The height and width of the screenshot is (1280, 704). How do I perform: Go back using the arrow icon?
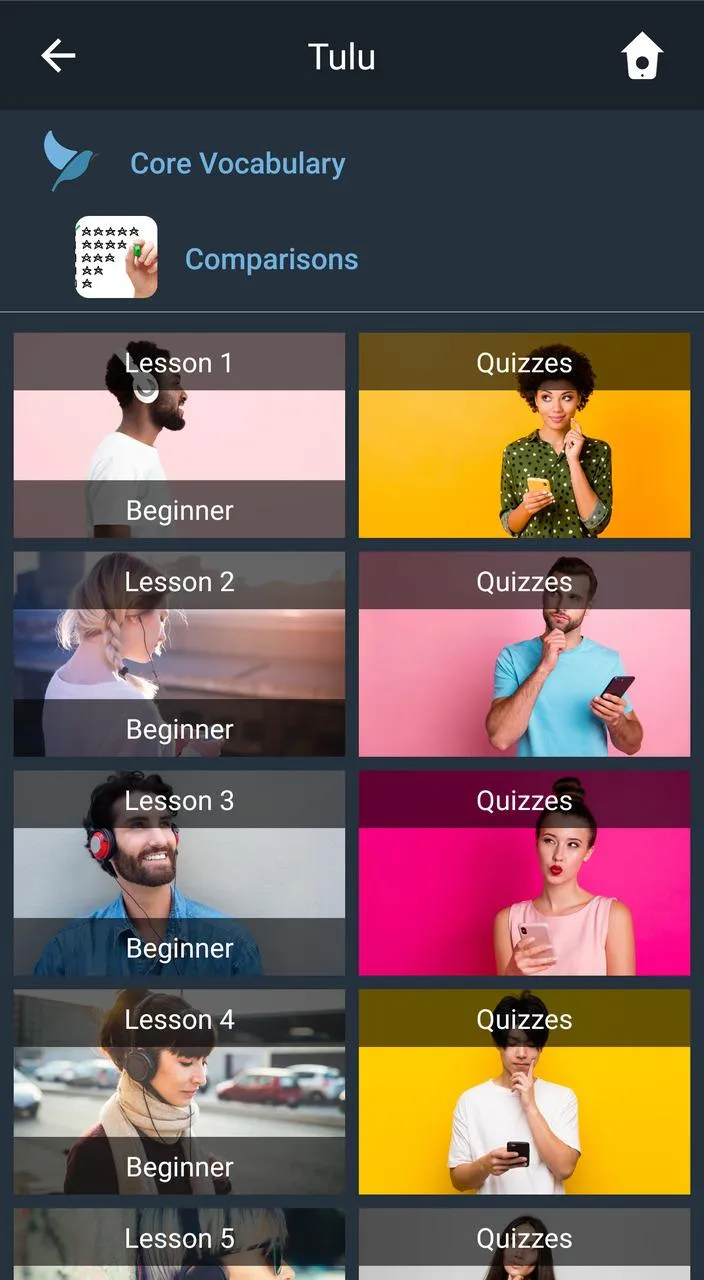58,56
